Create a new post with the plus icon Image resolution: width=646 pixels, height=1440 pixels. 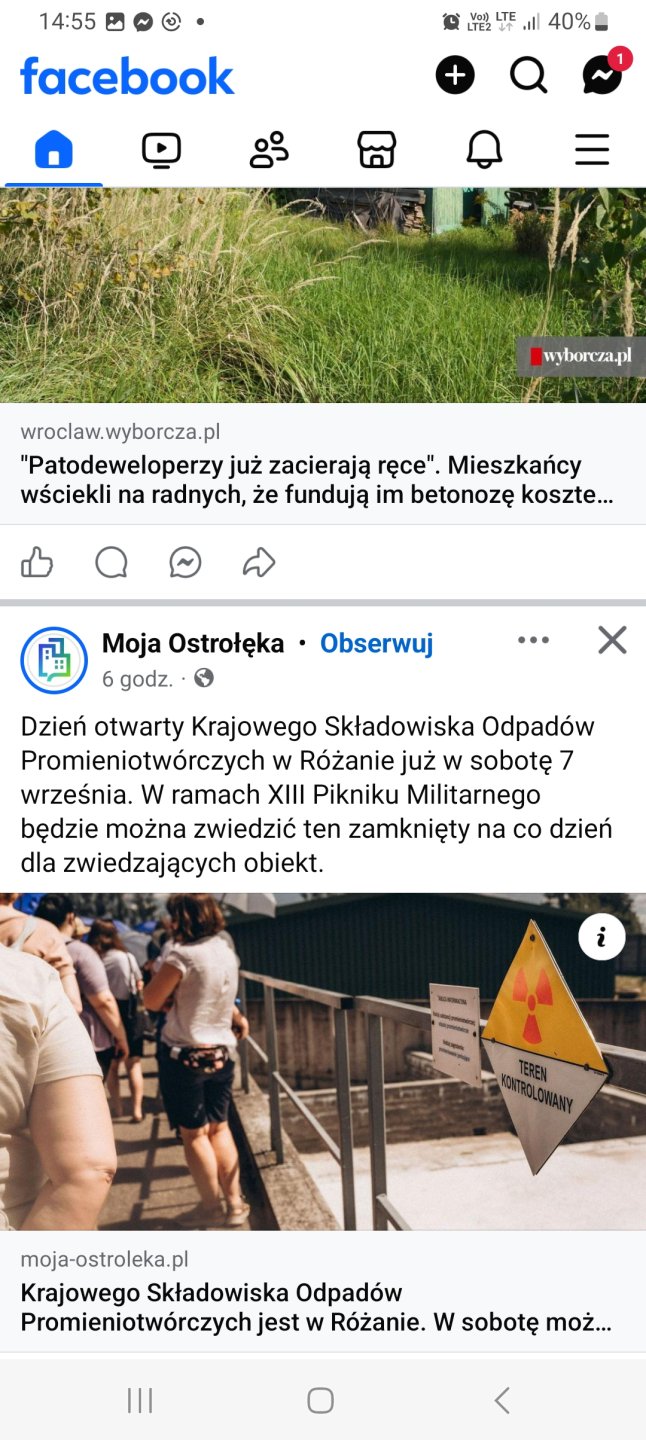pyautogui.click(x=455, y=75)
